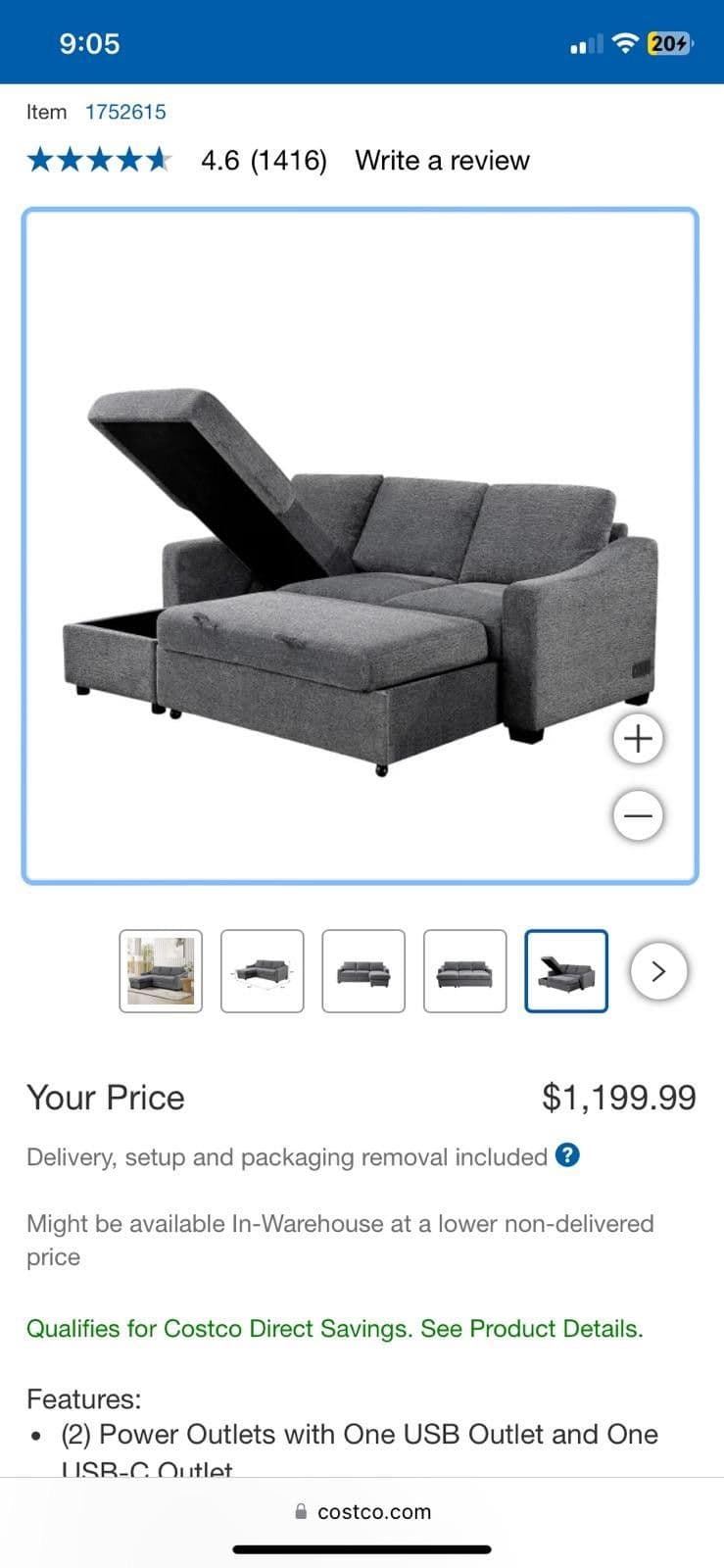The width and height of the screenshot is (724, 1568).
Task: Zoom out with the minus button
Action: (638, 815)
